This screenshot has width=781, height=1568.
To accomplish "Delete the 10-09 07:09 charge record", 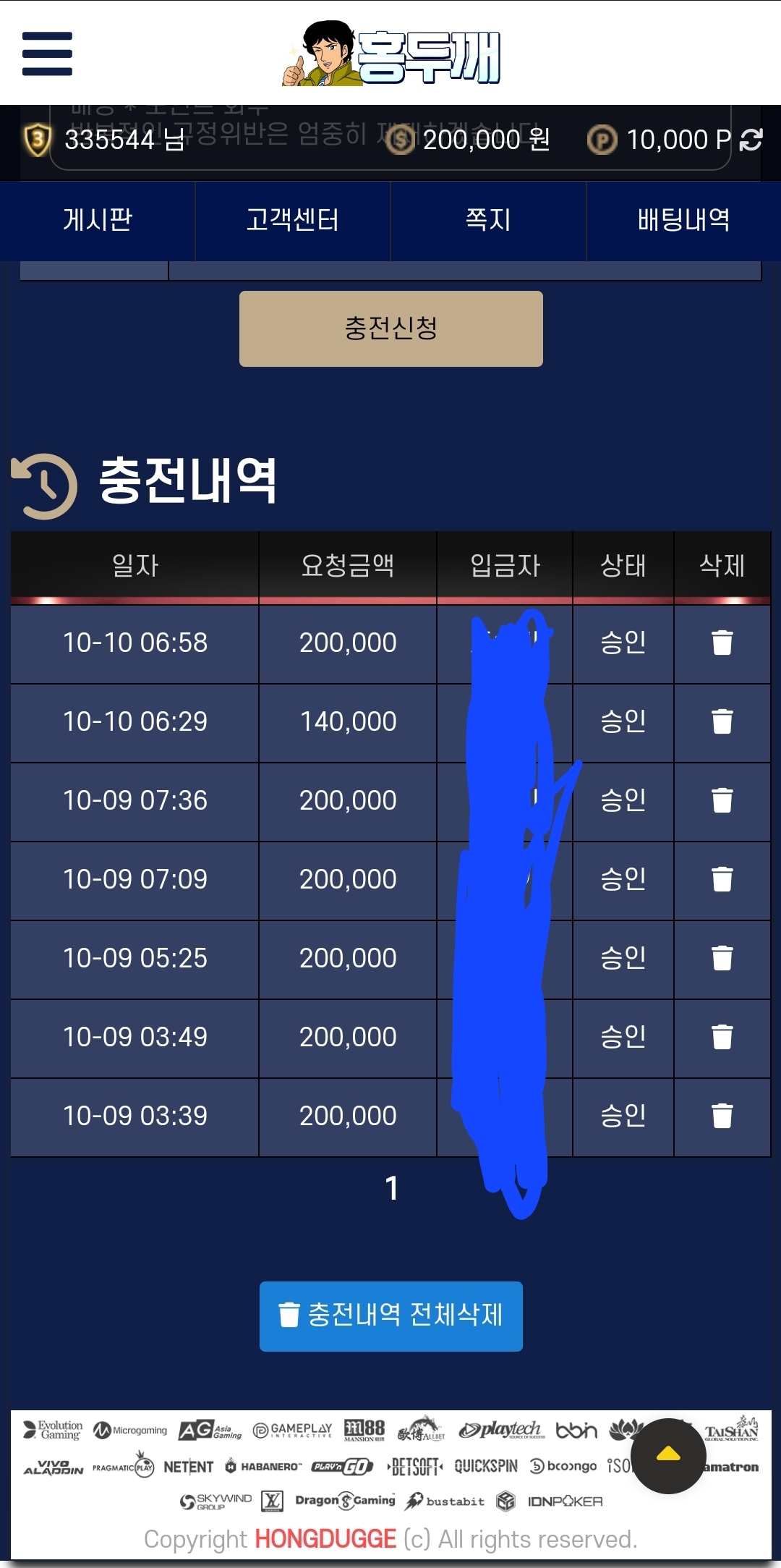I will (722, 879).
